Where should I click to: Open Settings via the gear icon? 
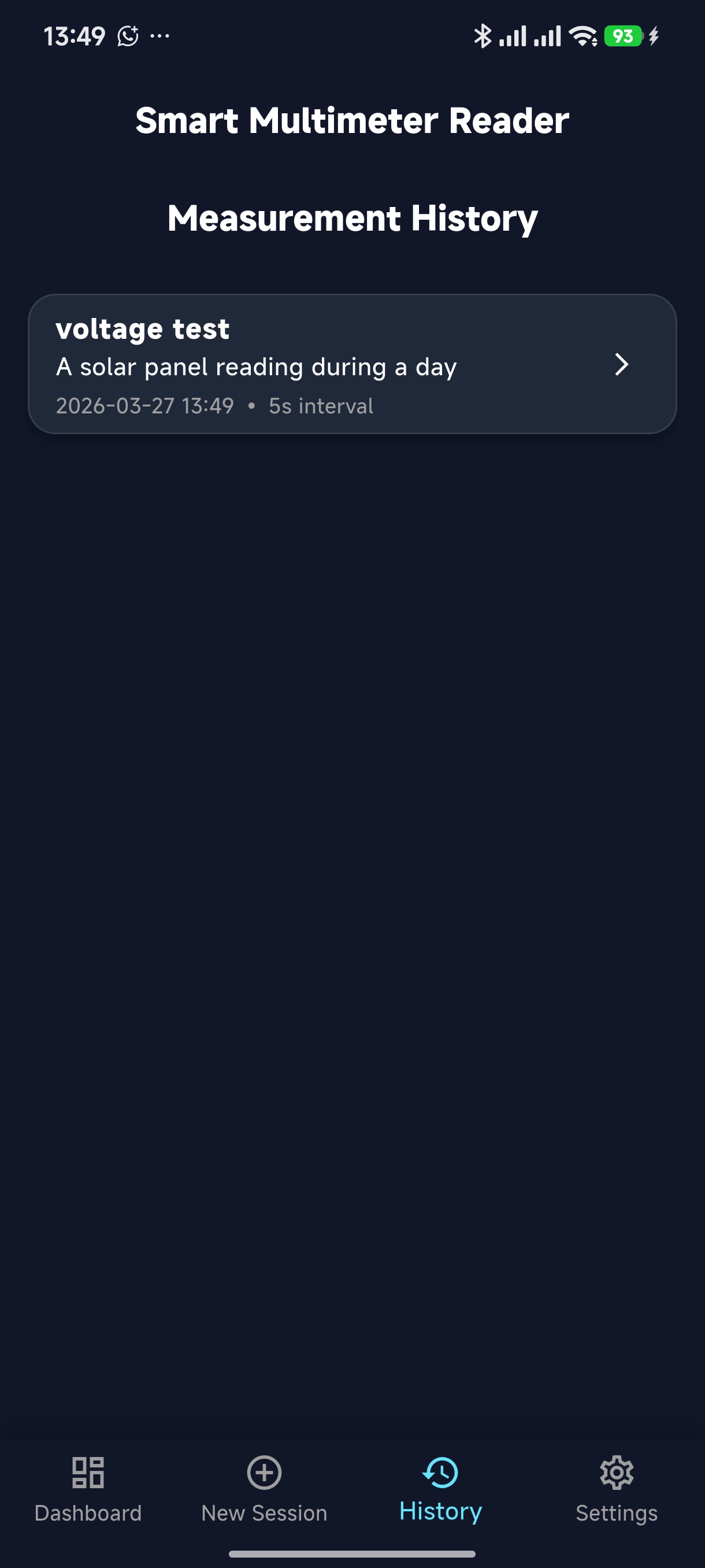(x=616, y=1472)
